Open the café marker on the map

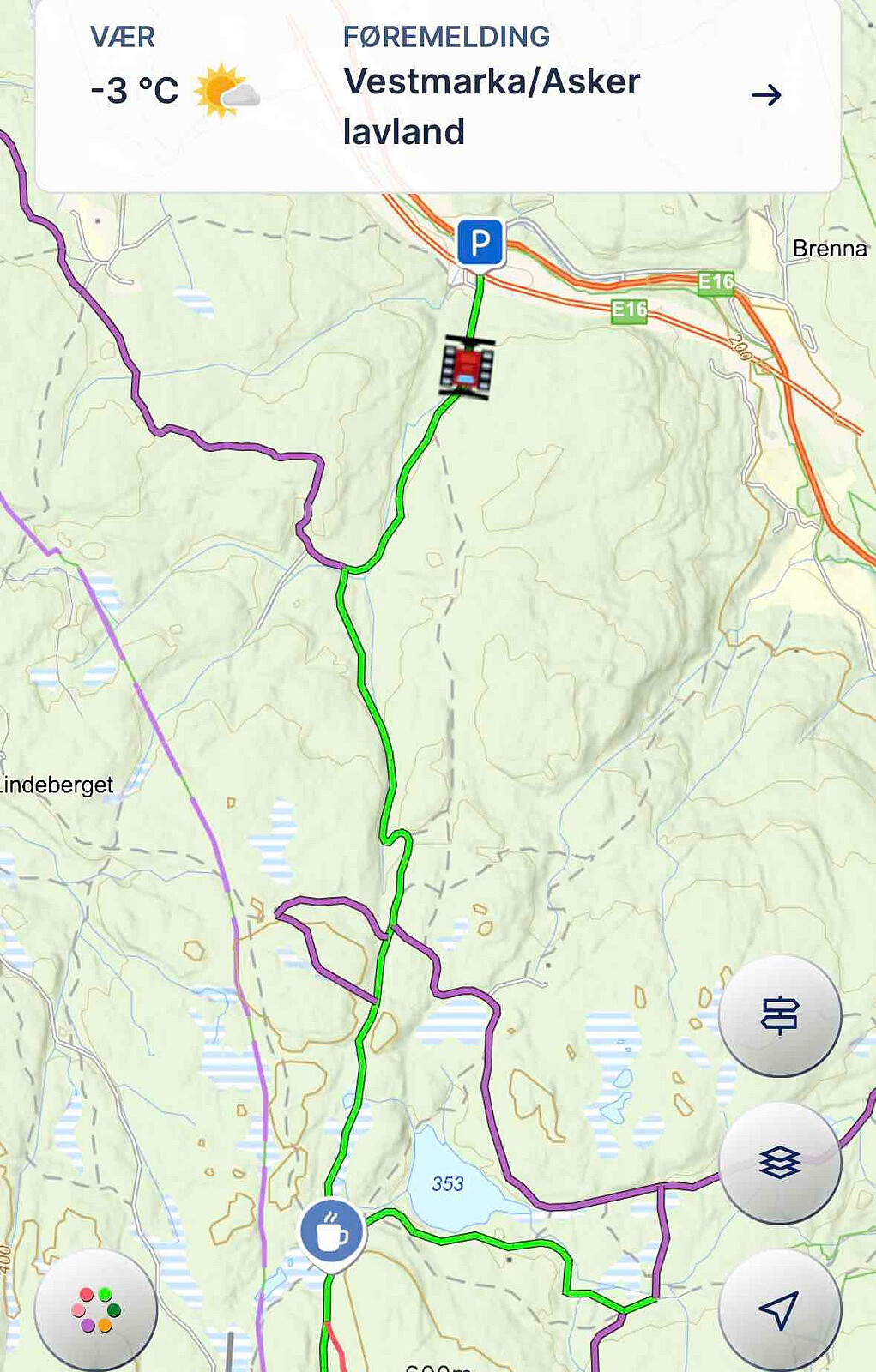tap(332, 1232)
